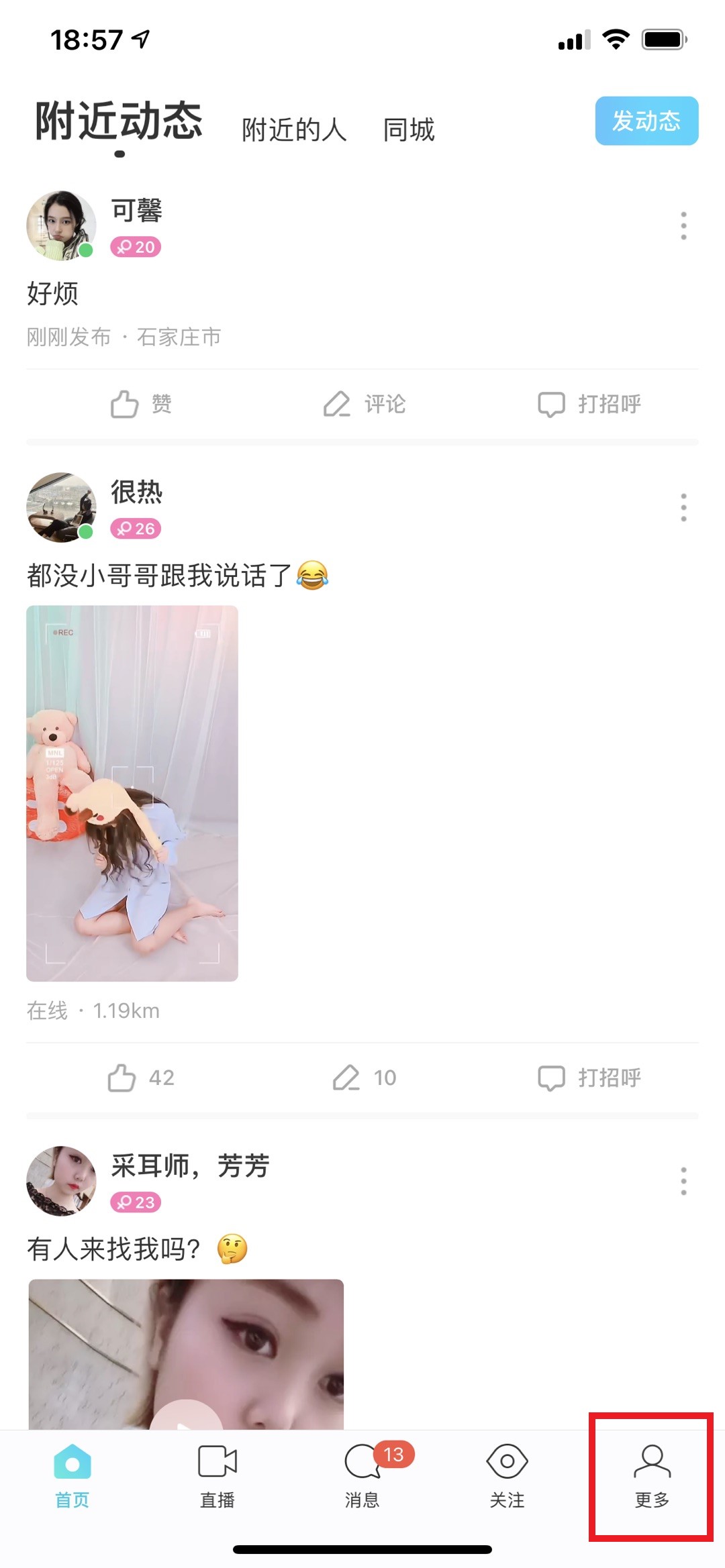Like 可馨's post with 赞
The height and width of the screenshot is (1568, 725).
click(141, 404)
